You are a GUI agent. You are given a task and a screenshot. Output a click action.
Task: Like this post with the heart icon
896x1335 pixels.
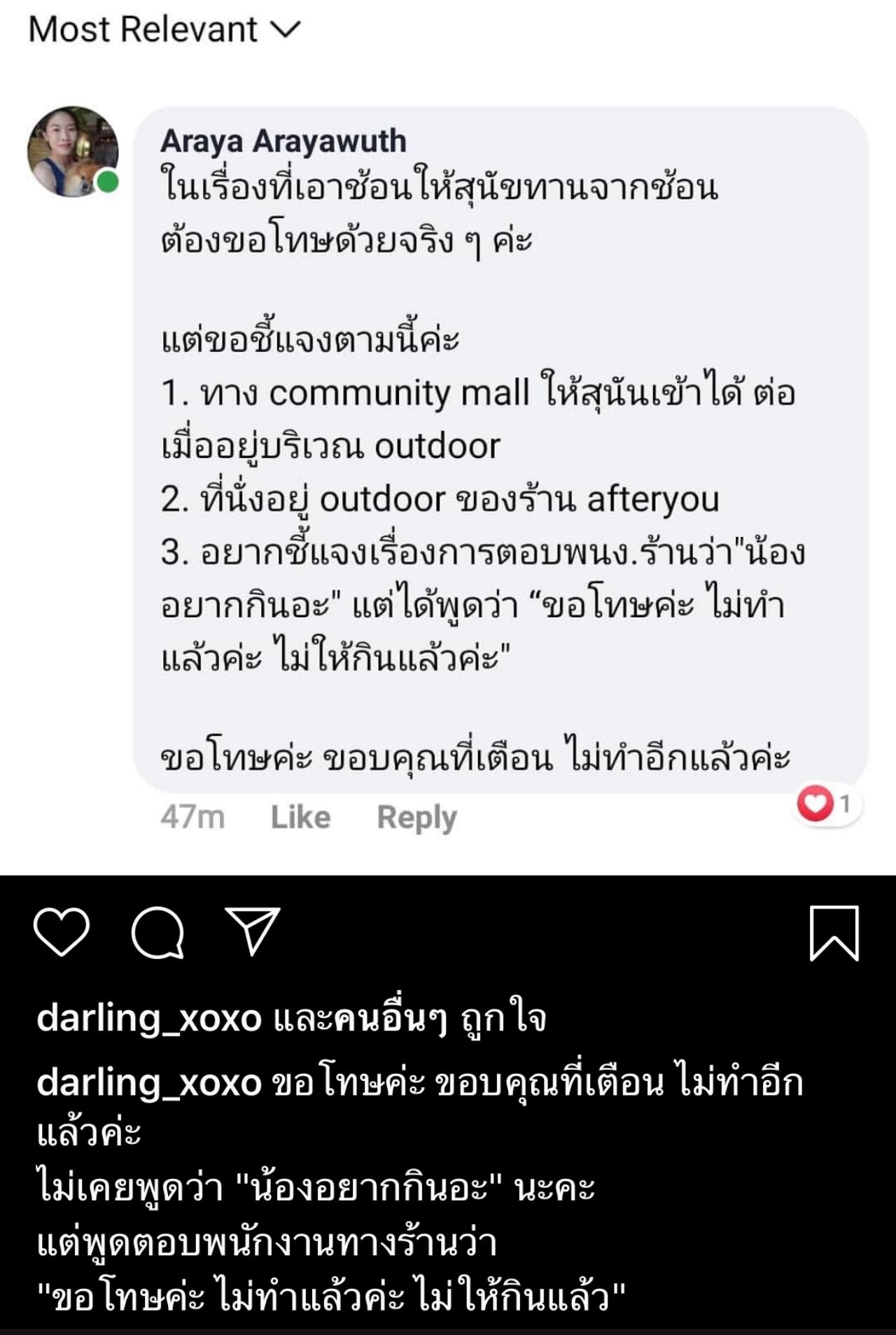62,932
